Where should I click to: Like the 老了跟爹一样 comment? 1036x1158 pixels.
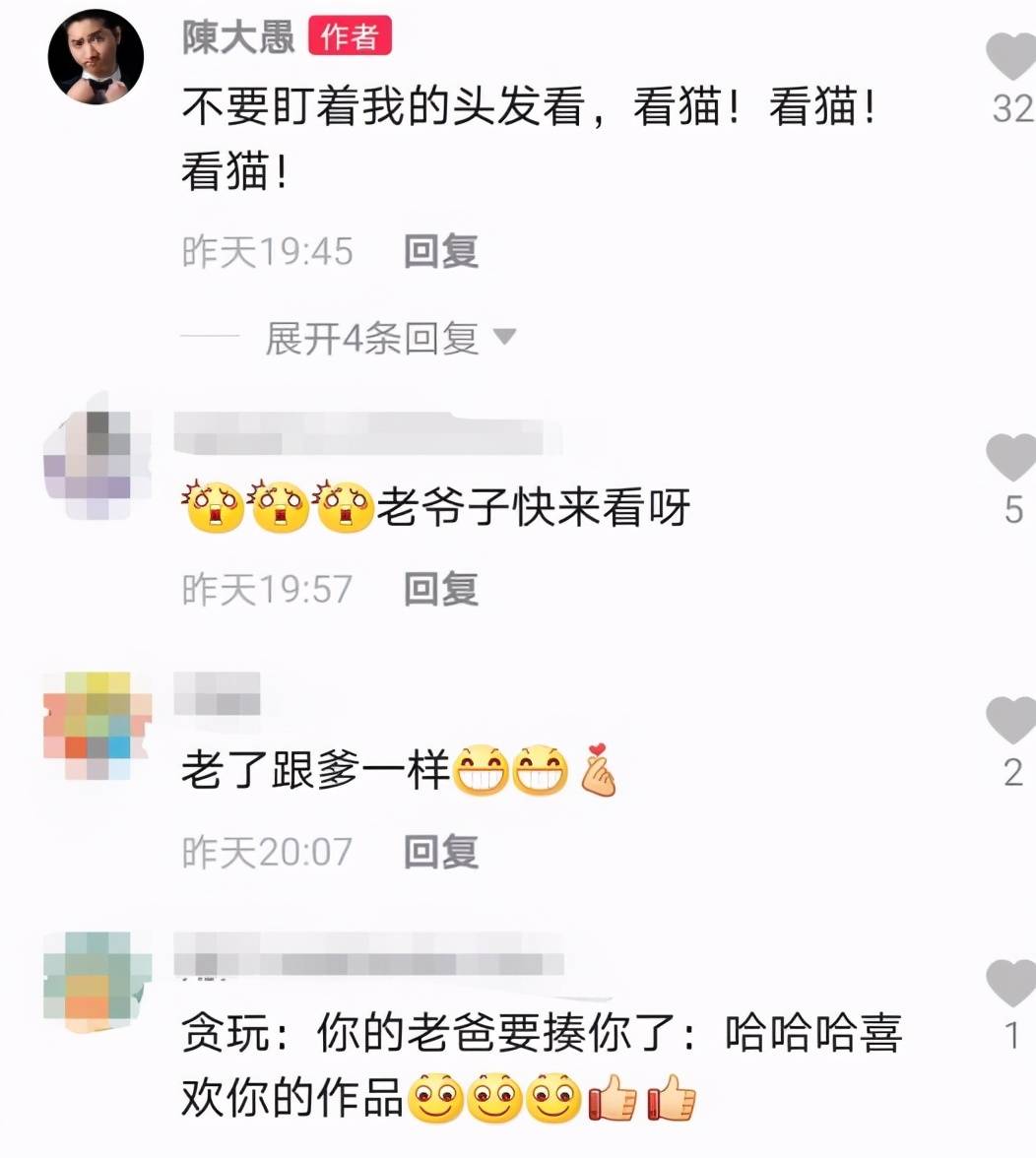coord(1012,720)
